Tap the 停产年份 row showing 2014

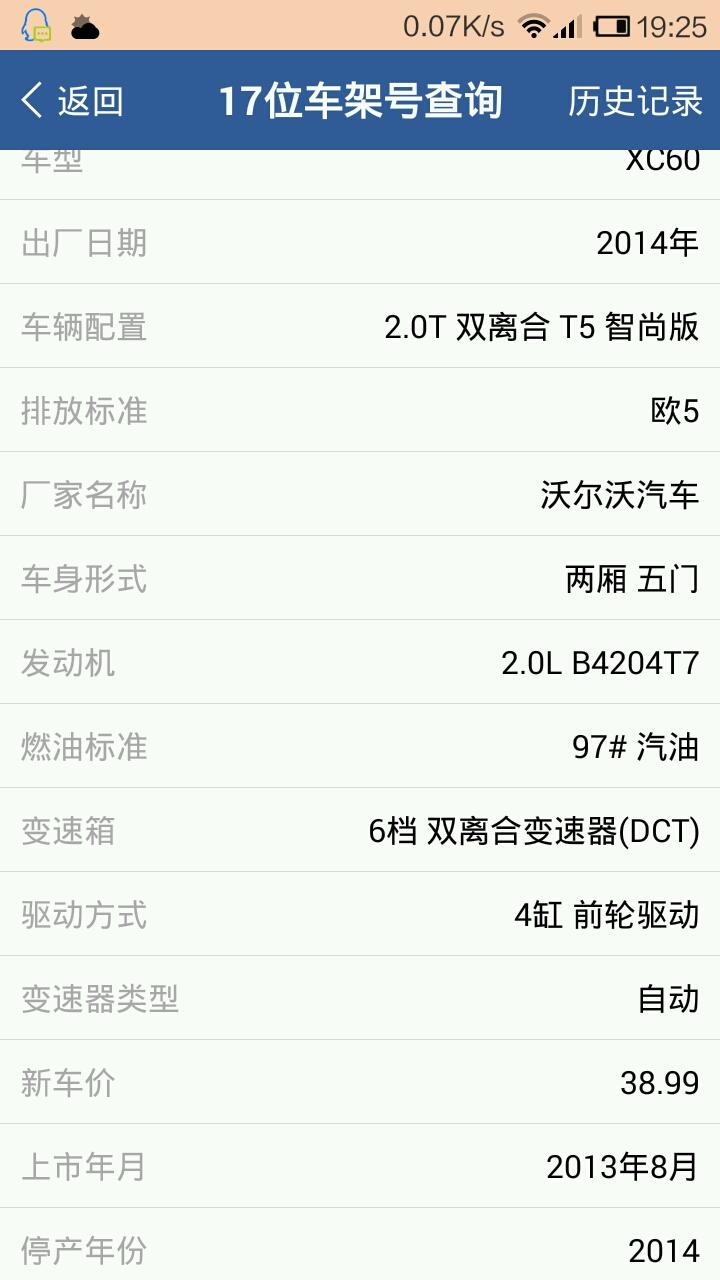(360, 1249)
